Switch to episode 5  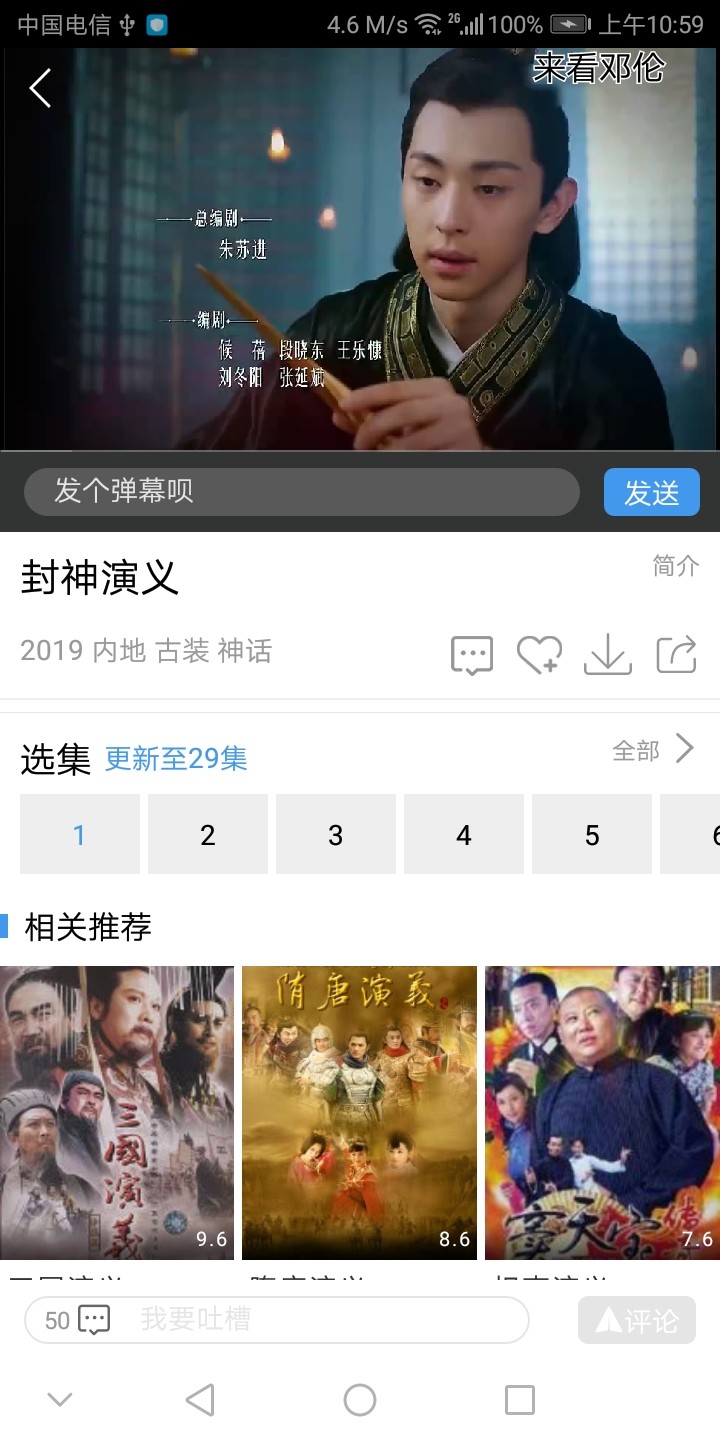(592, 834)
